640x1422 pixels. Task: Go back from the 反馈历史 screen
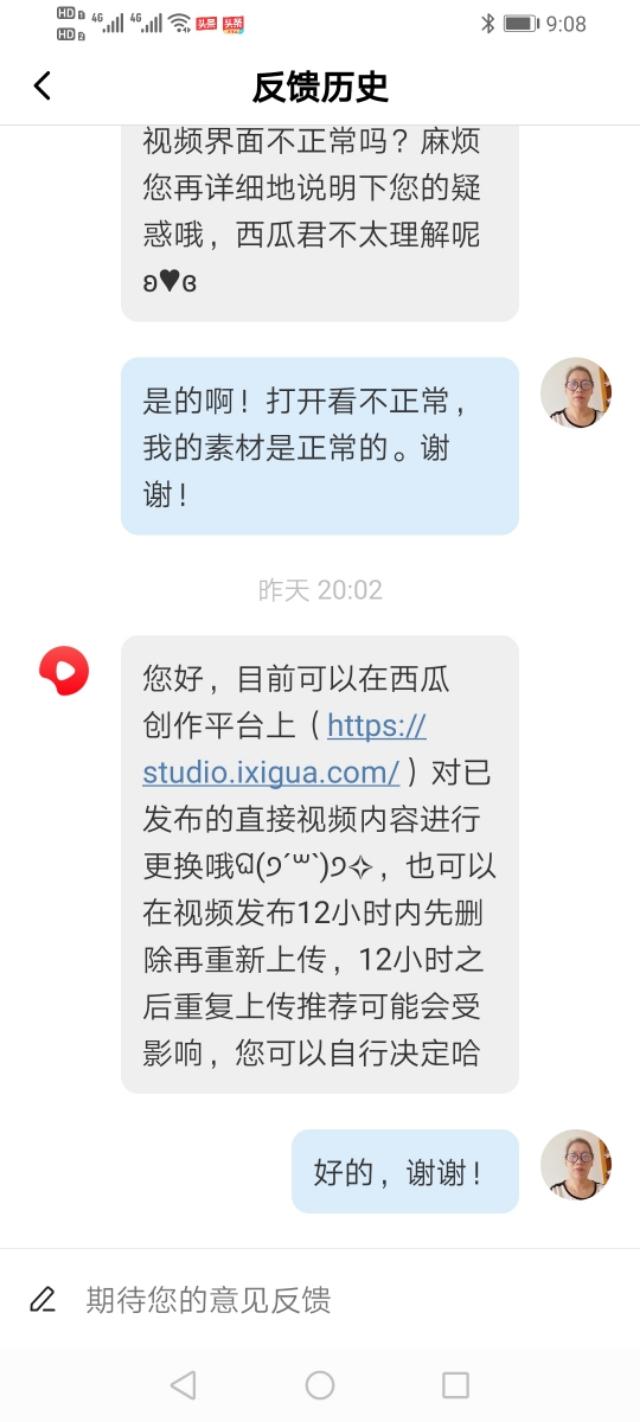coord(42,86)
